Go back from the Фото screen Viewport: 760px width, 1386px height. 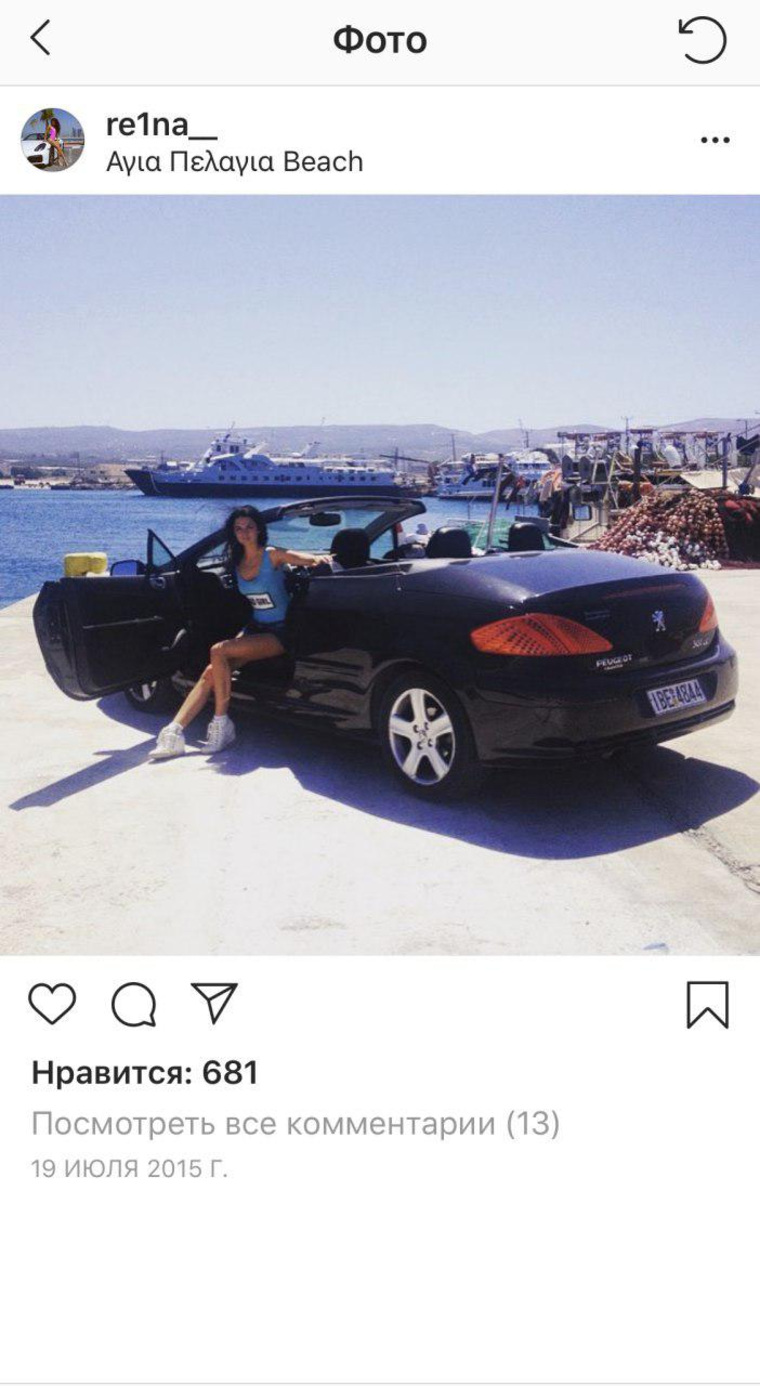40,39
